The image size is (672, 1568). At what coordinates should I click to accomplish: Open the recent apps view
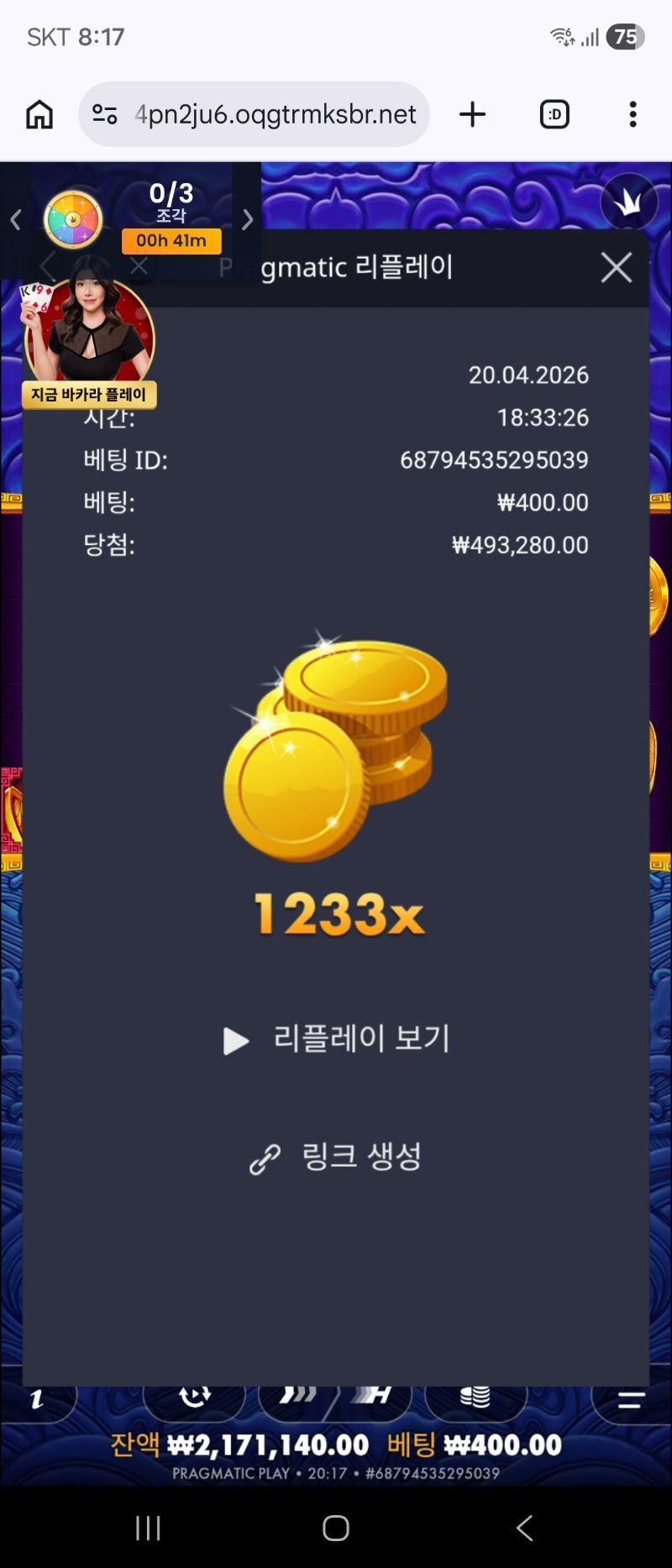tap(148, 1528)
